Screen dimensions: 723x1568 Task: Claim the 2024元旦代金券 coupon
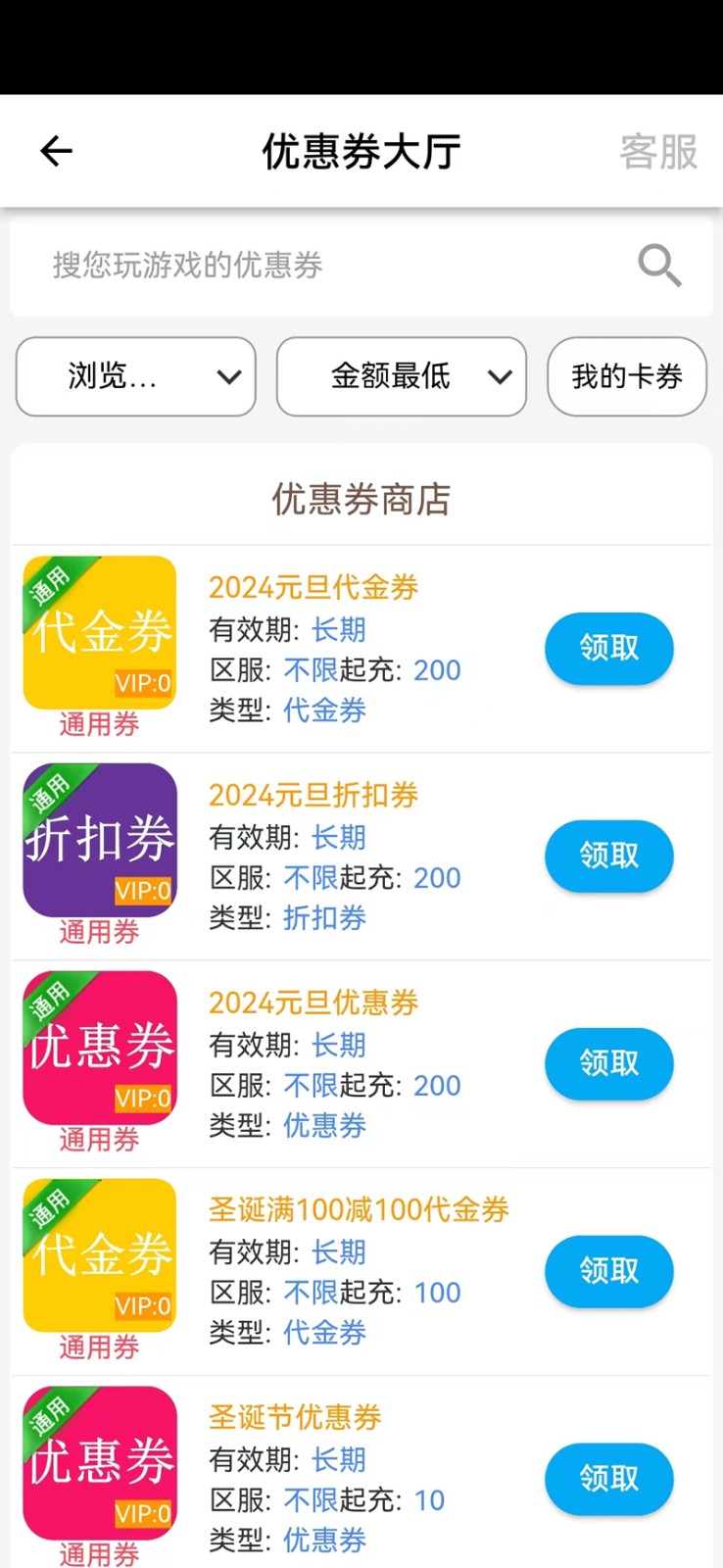(609, 648)
